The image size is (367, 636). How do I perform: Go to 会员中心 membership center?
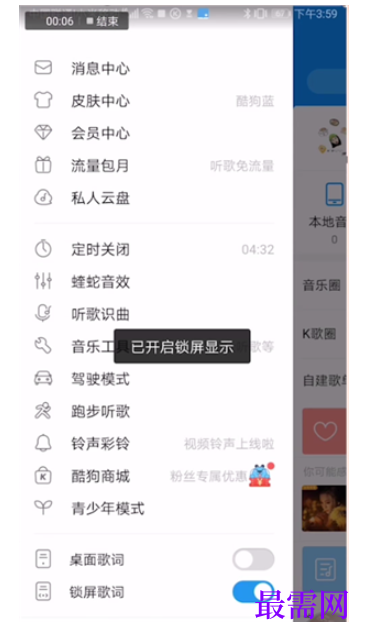click(154, 133)
